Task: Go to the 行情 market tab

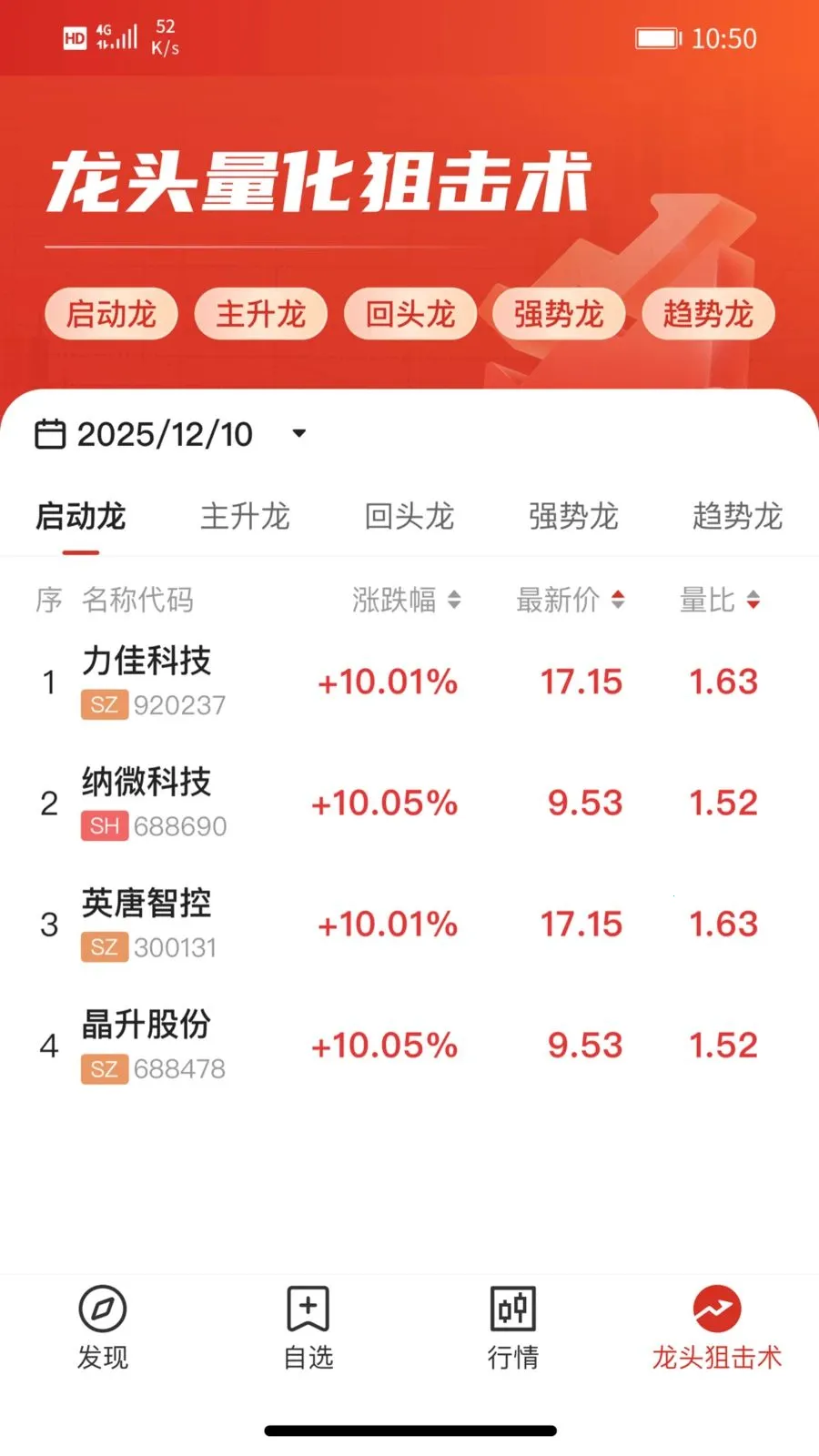Action: click(x=513, y=1328)
